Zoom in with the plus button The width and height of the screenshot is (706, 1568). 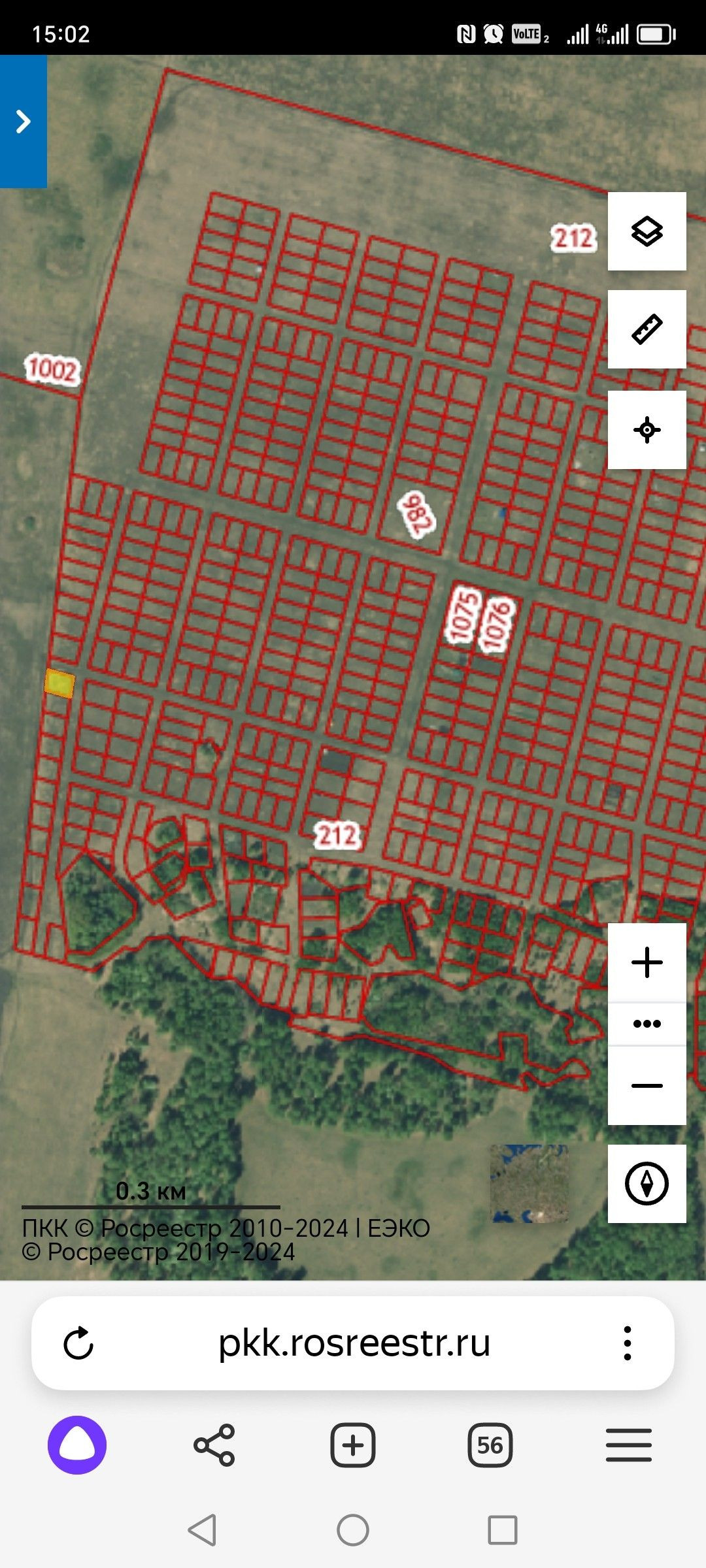(647, 962)
